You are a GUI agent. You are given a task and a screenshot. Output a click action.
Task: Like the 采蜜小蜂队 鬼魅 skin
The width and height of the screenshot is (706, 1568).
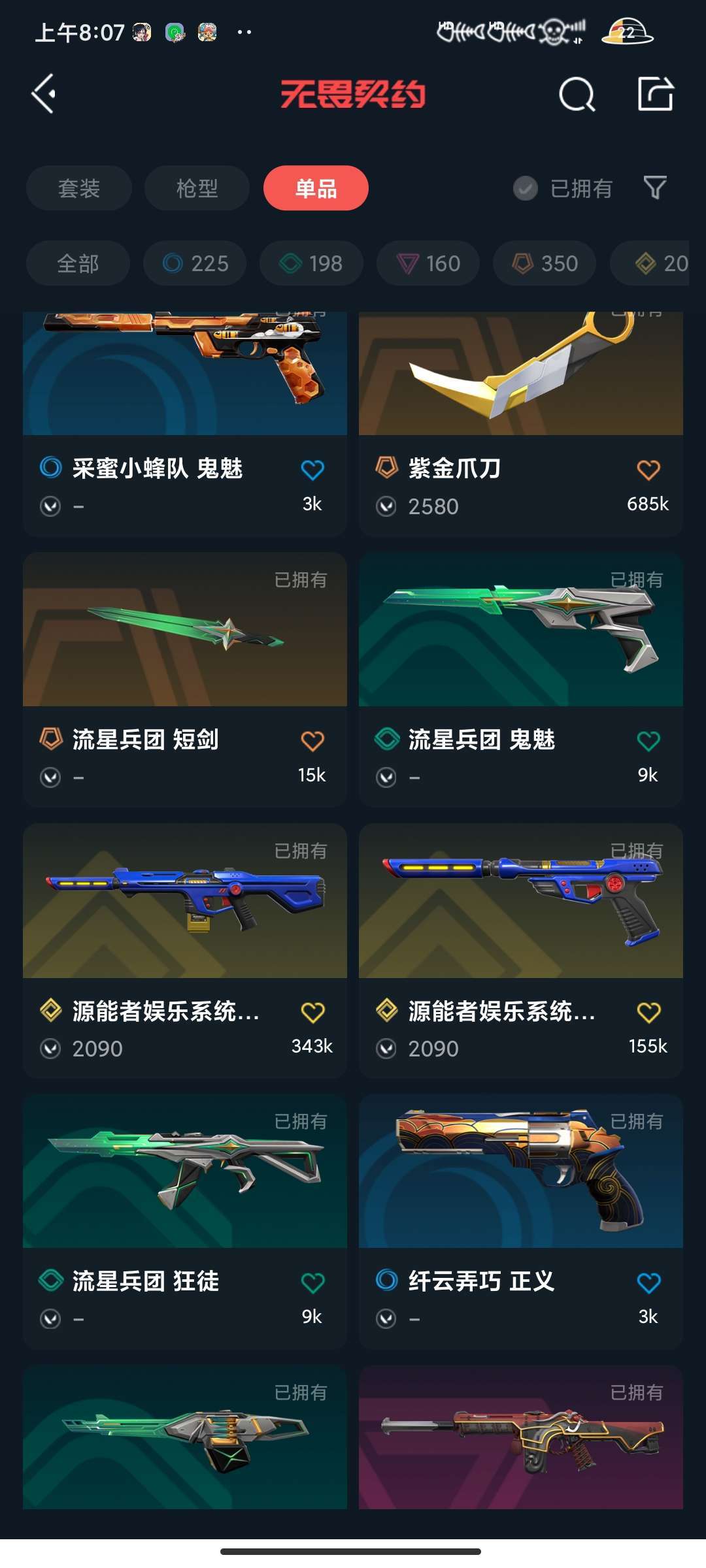coord(312,470)
